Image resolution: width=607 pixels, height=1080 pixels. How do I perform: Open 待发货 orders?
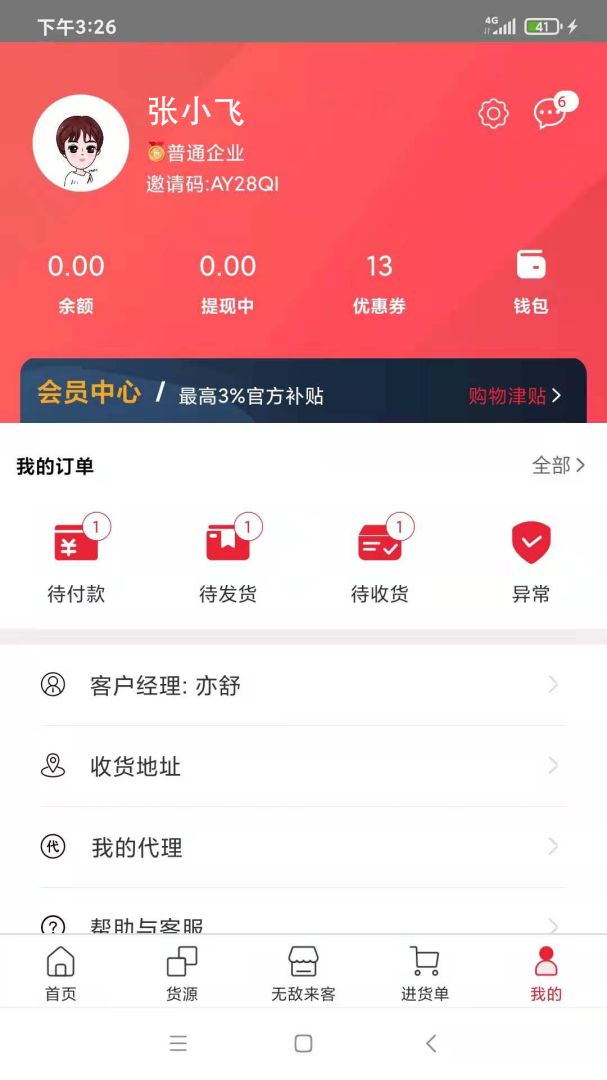coord(228,560)
